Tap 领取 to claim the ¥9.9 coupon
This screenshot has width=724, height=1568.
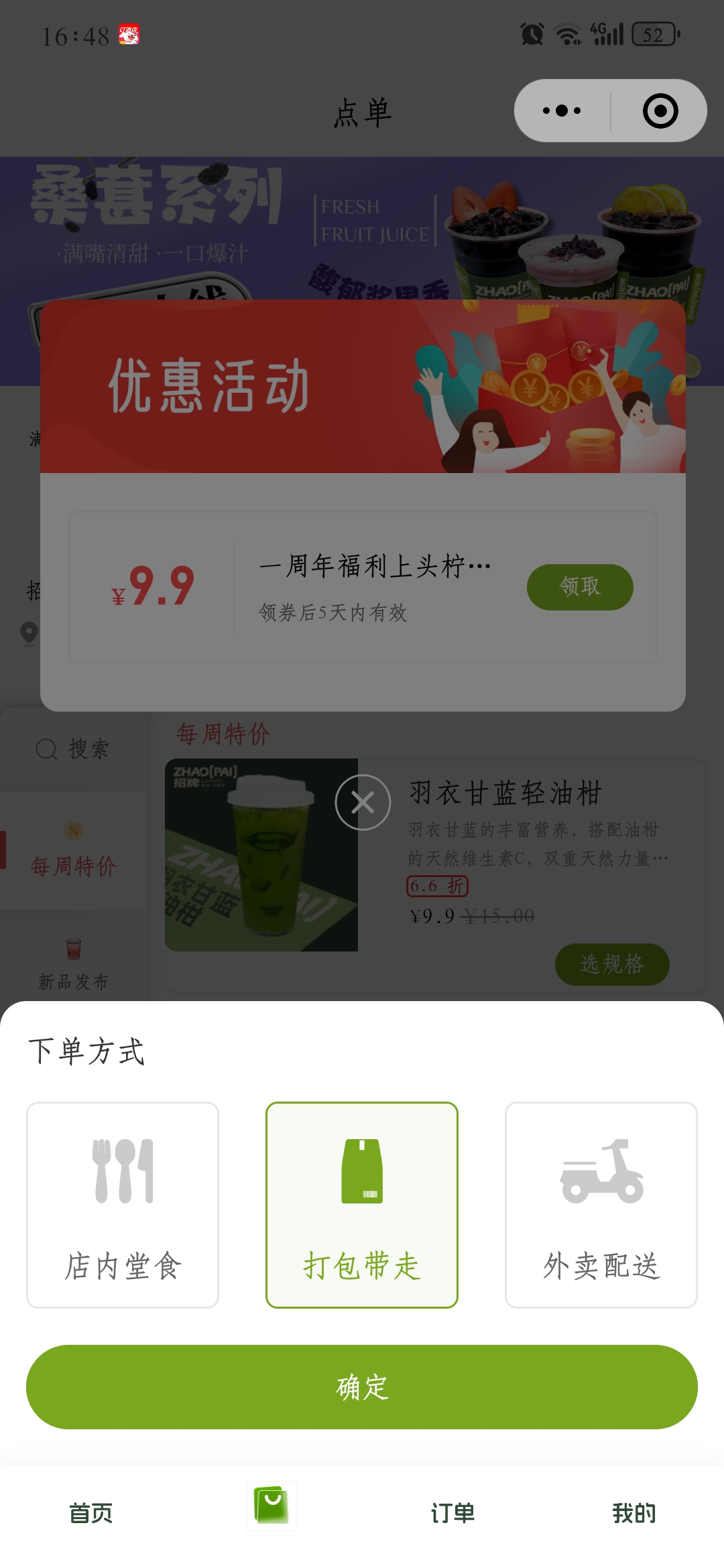tap(579, 586)
